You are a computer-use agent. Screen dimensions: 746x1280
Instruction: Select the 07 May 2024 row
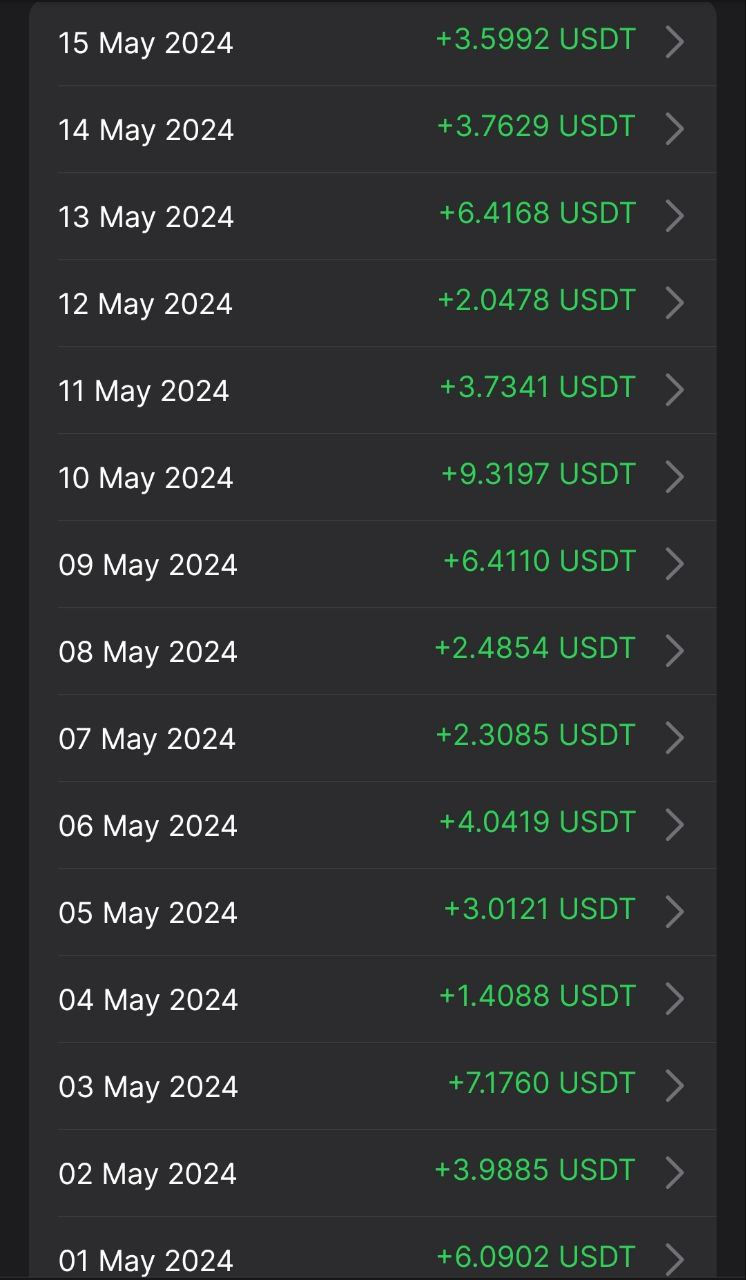pyautogui.click(x=373, y=738)
